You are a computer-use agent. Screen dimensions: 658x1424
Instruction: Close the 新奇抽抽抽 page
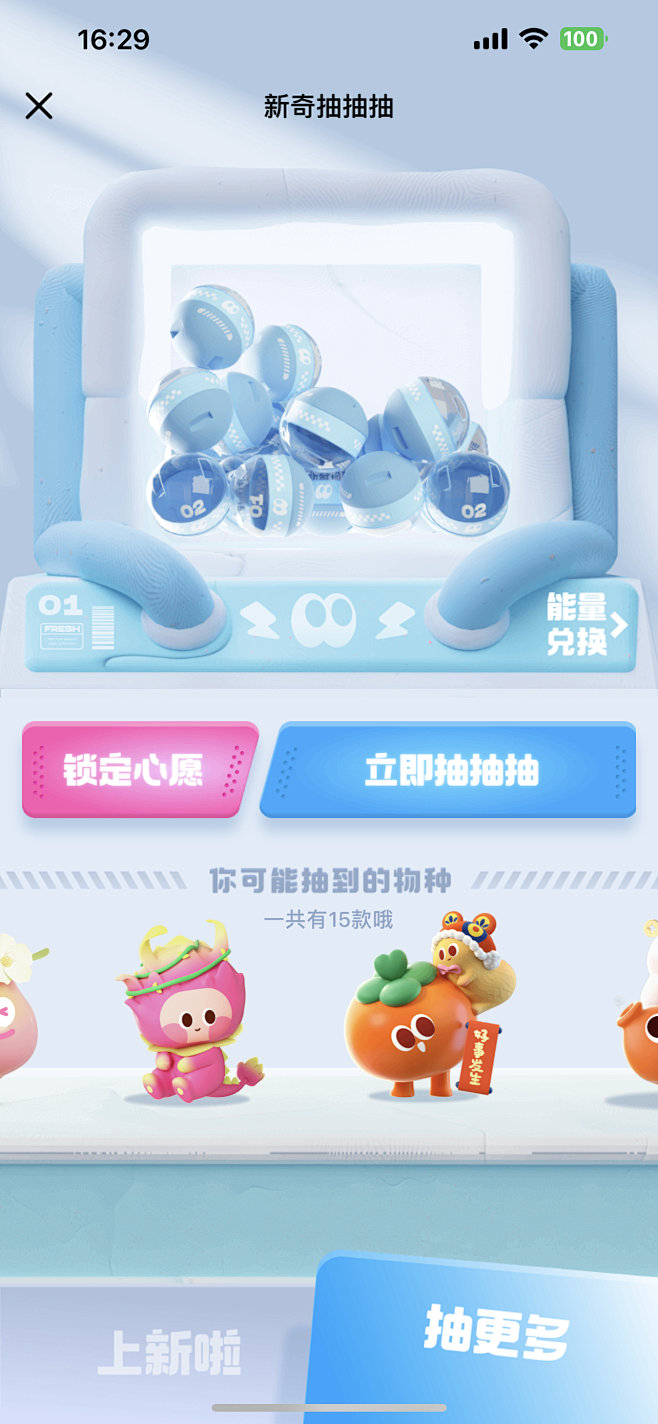pos(39,106)
